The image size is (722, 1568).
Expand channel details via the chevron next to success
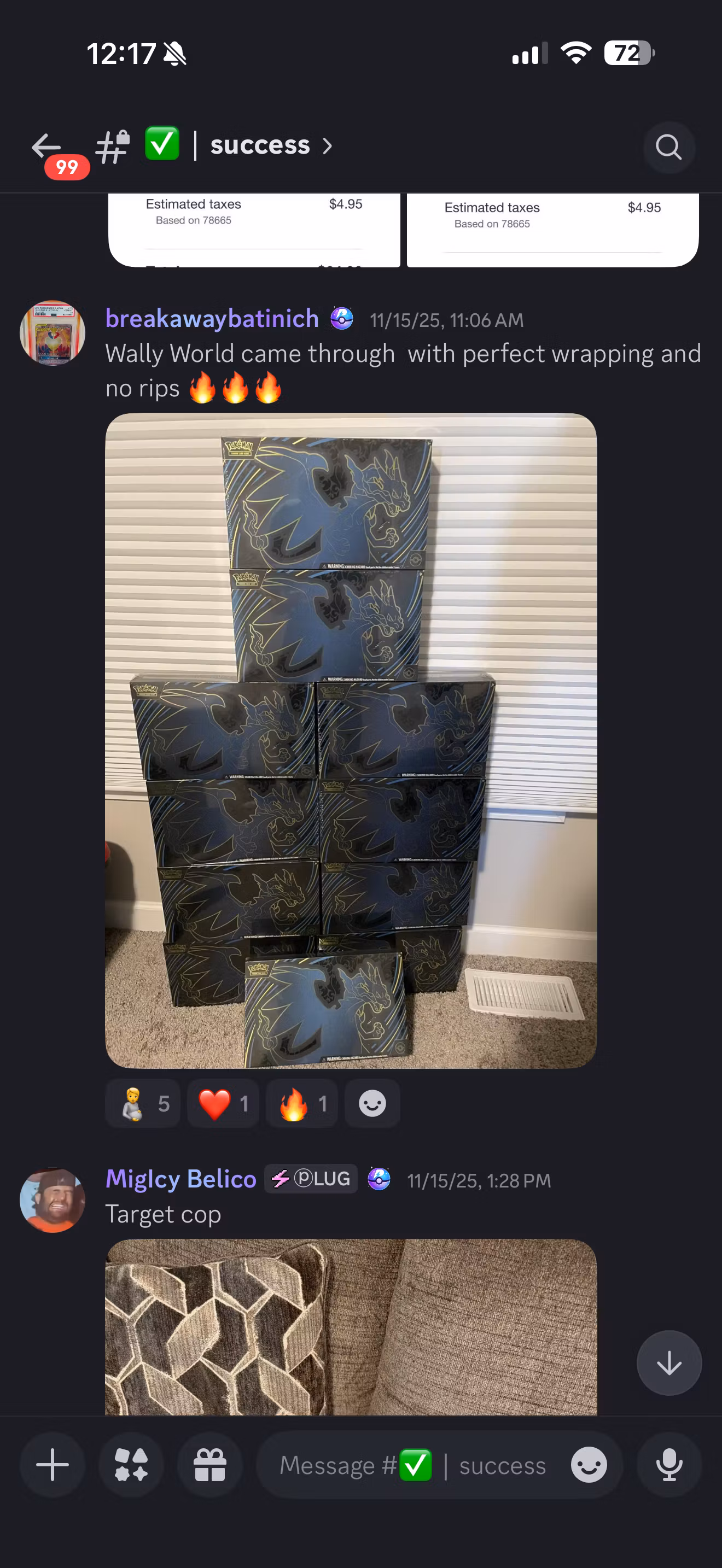[x=328, y=146]
